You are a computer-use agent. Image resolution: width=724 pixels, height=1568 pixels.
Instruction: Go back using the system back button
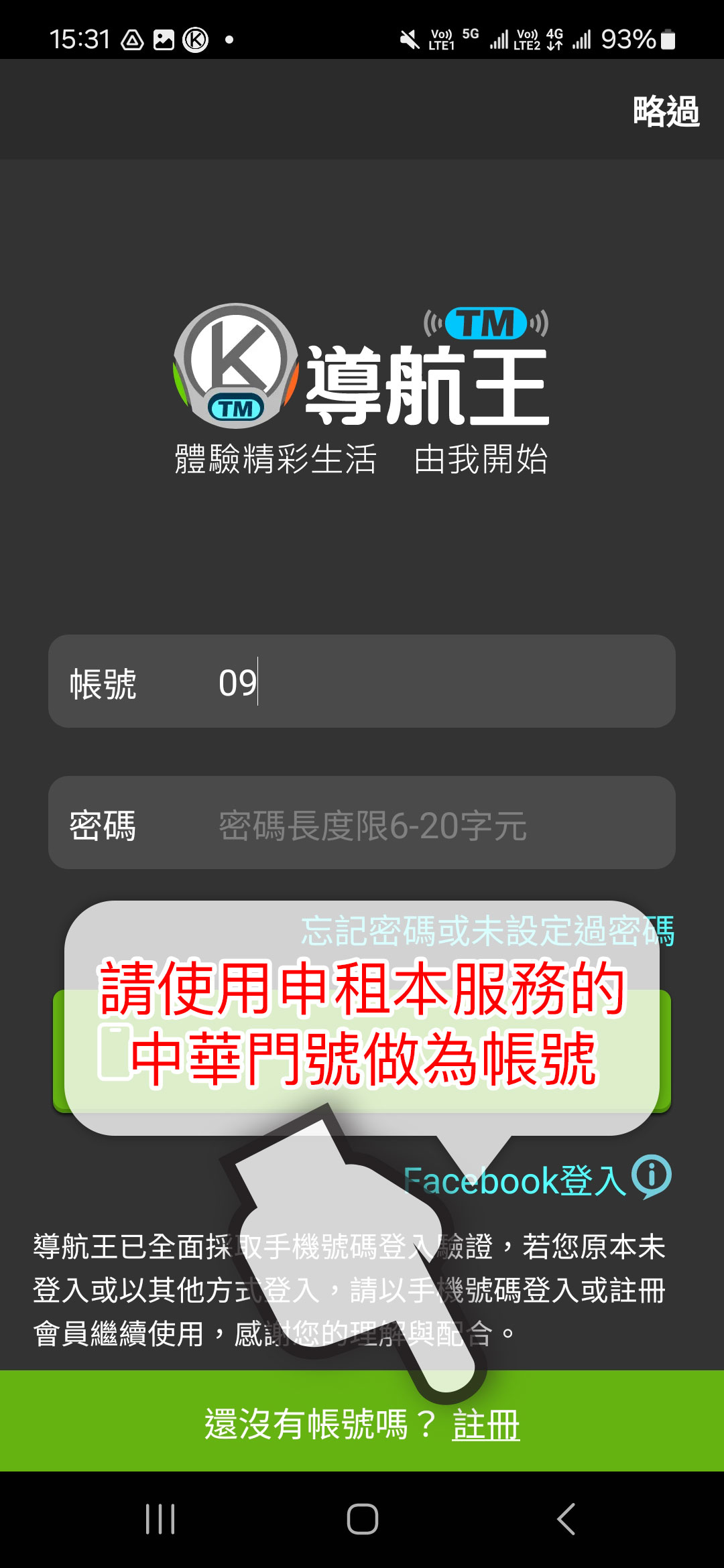click(566, 1518)
